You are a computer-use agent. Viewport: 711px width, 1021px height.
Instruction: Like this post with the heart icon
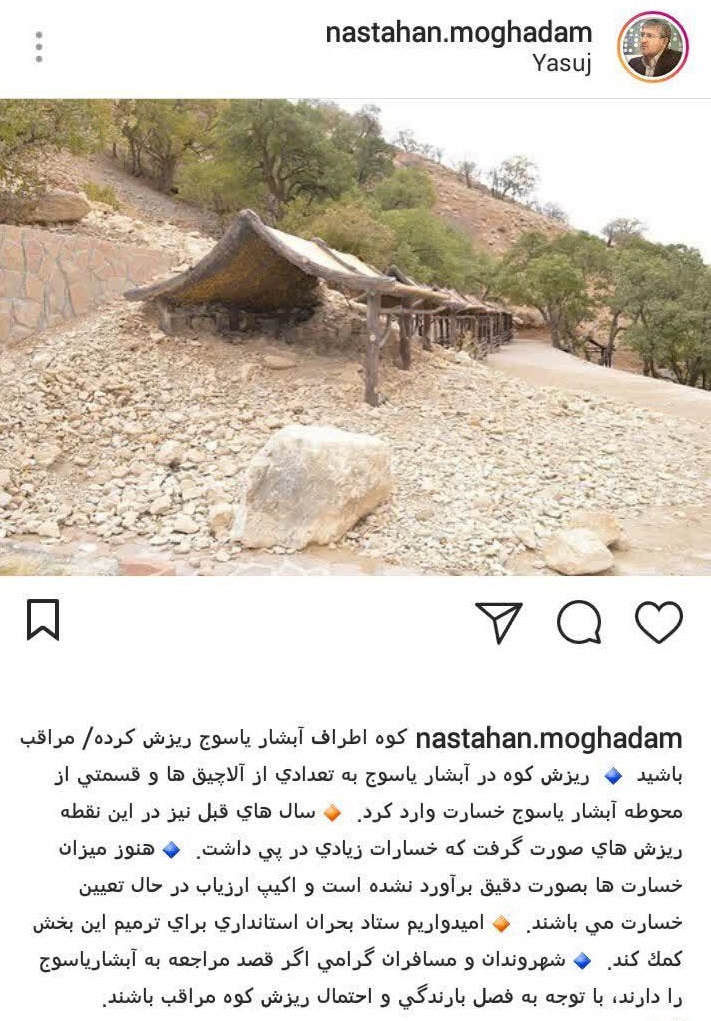pos(659,622)
